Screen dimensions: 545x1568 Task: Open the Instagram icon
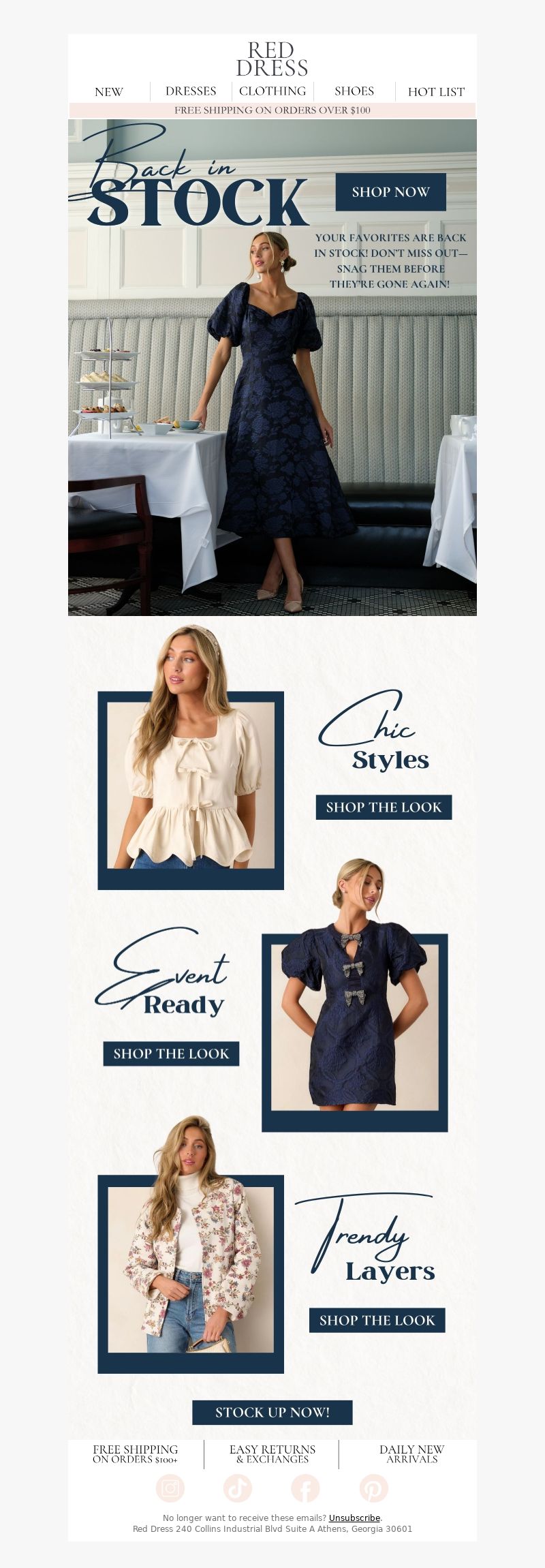(x=170, y=1488)
